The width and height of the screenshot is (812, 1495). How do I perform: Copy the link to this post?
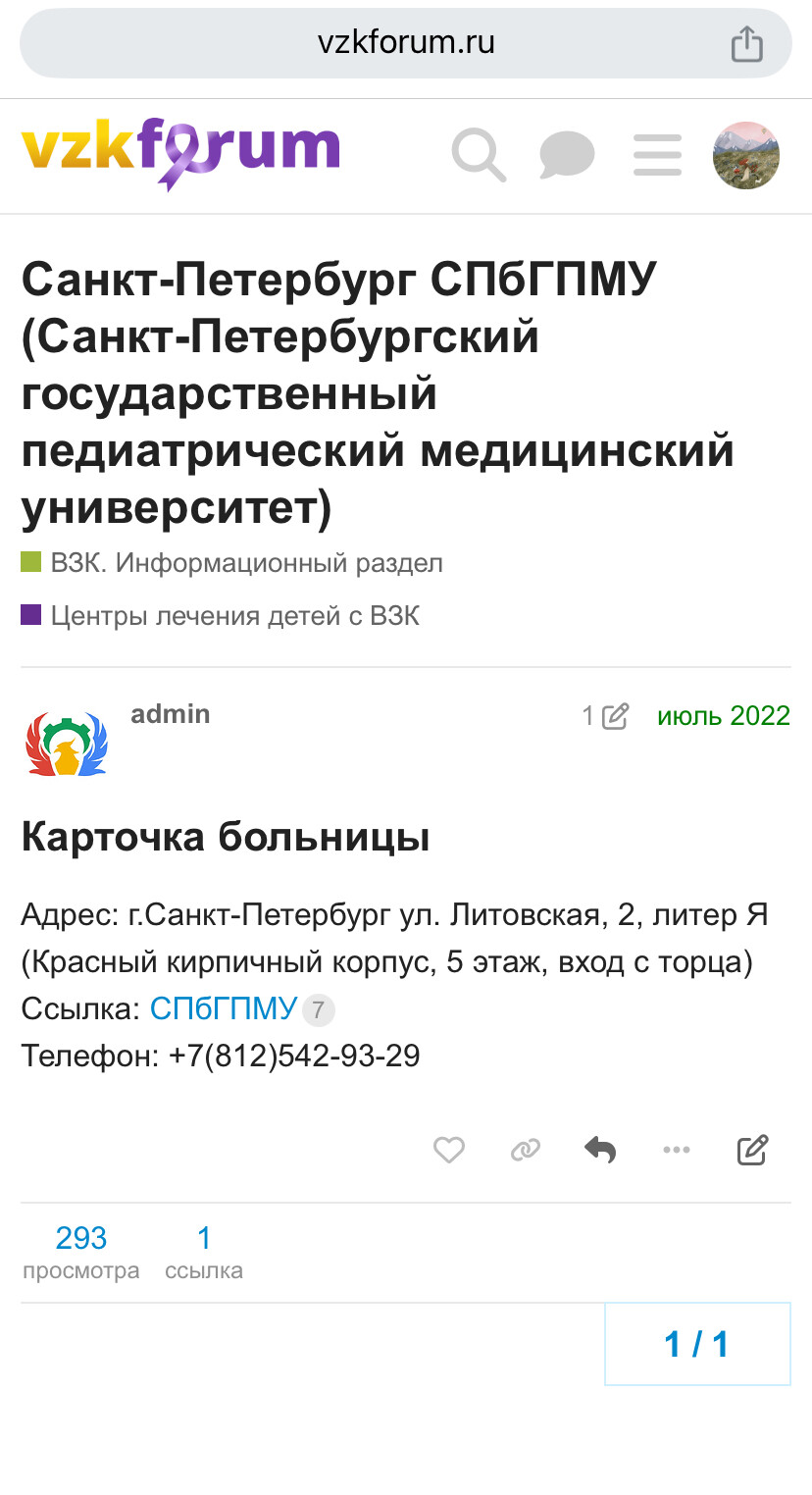(x=526, y=1150)
